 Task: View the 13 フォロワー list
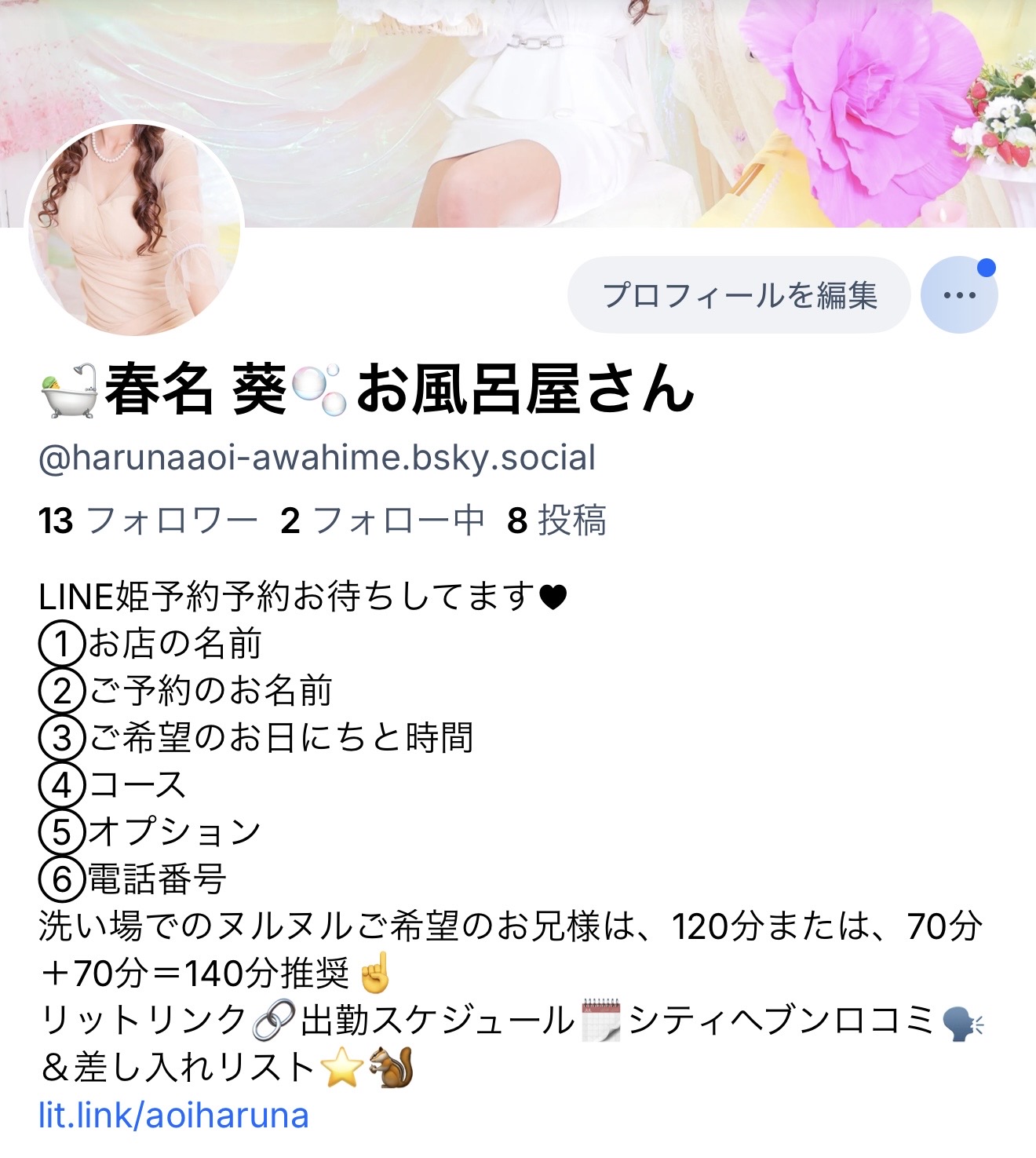click(148, 521)
